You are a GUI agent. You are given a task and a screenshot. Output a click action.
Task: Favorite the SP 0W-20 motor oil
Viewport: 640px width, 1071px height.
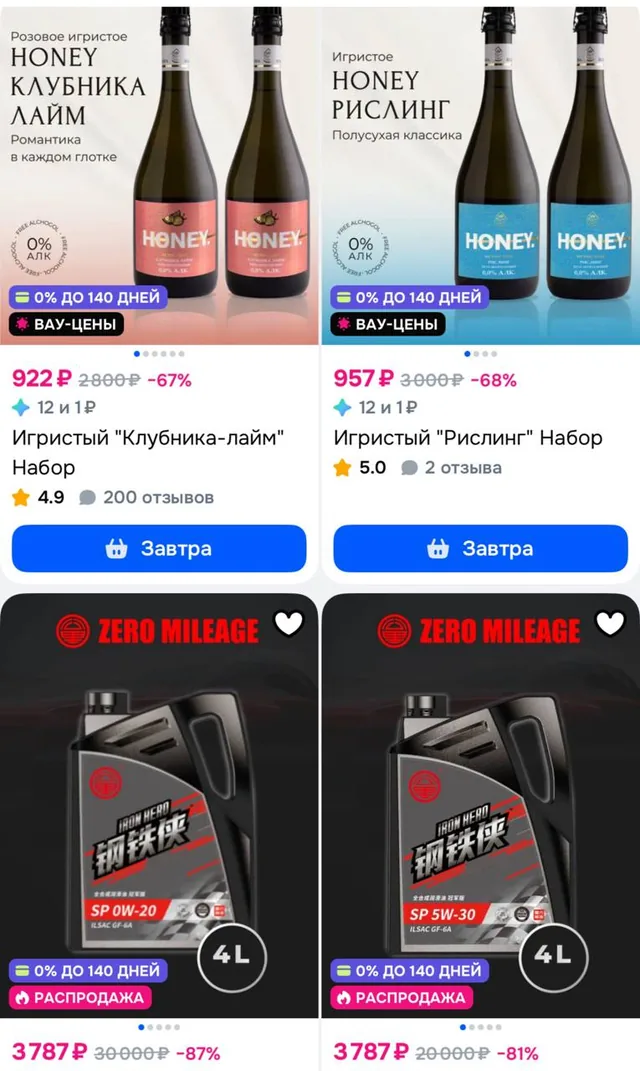(288, 622)
